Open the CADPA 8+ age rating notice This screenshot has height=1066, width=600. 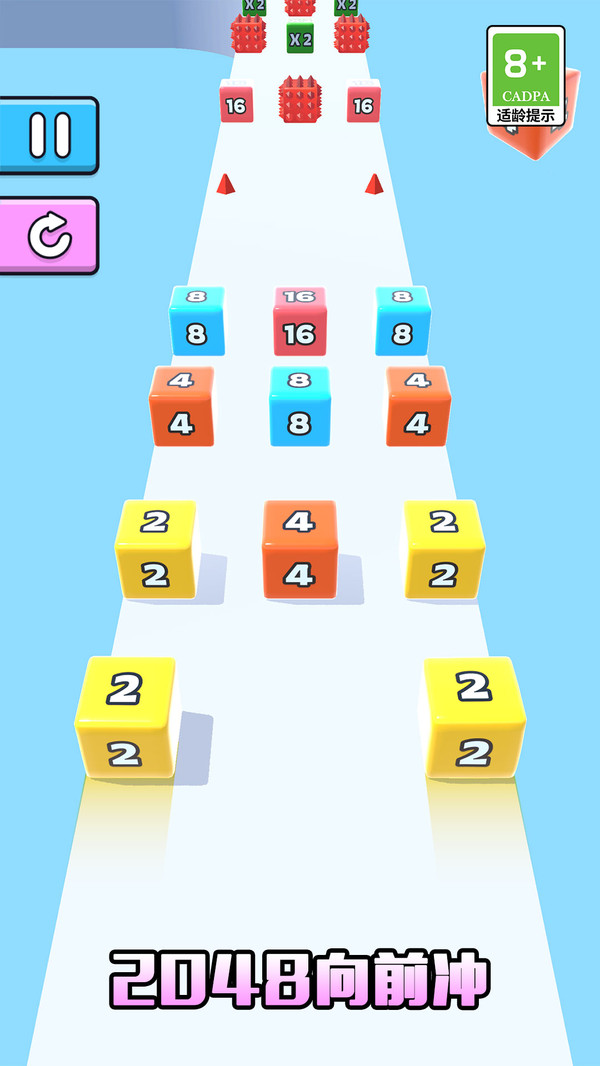click(x=525, y=77)
